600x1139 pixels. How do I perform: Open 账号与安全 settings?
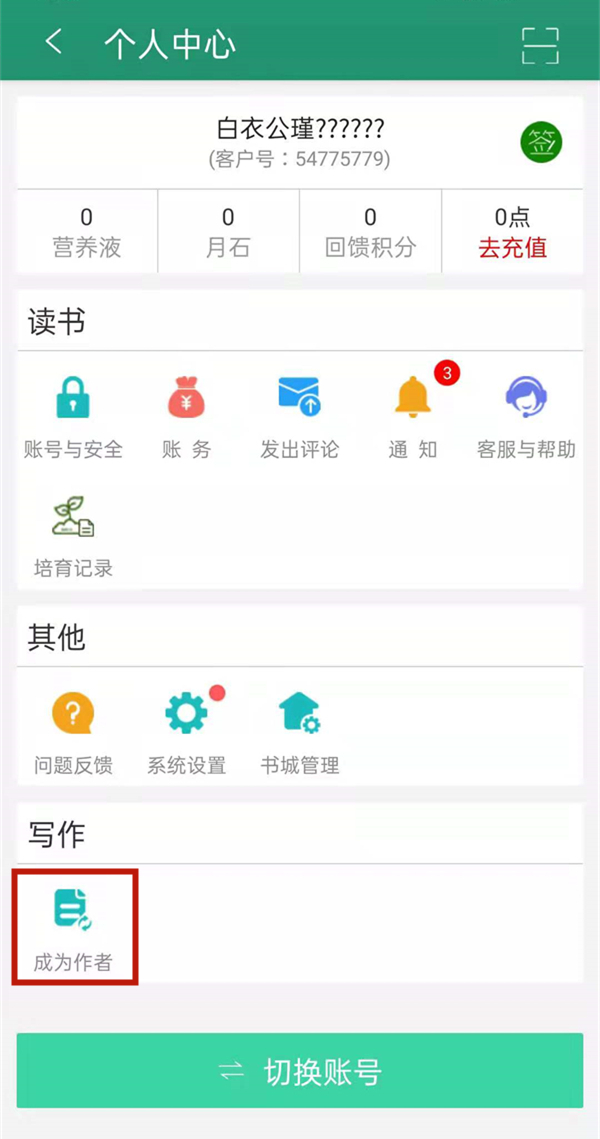[x=73, y=416]
